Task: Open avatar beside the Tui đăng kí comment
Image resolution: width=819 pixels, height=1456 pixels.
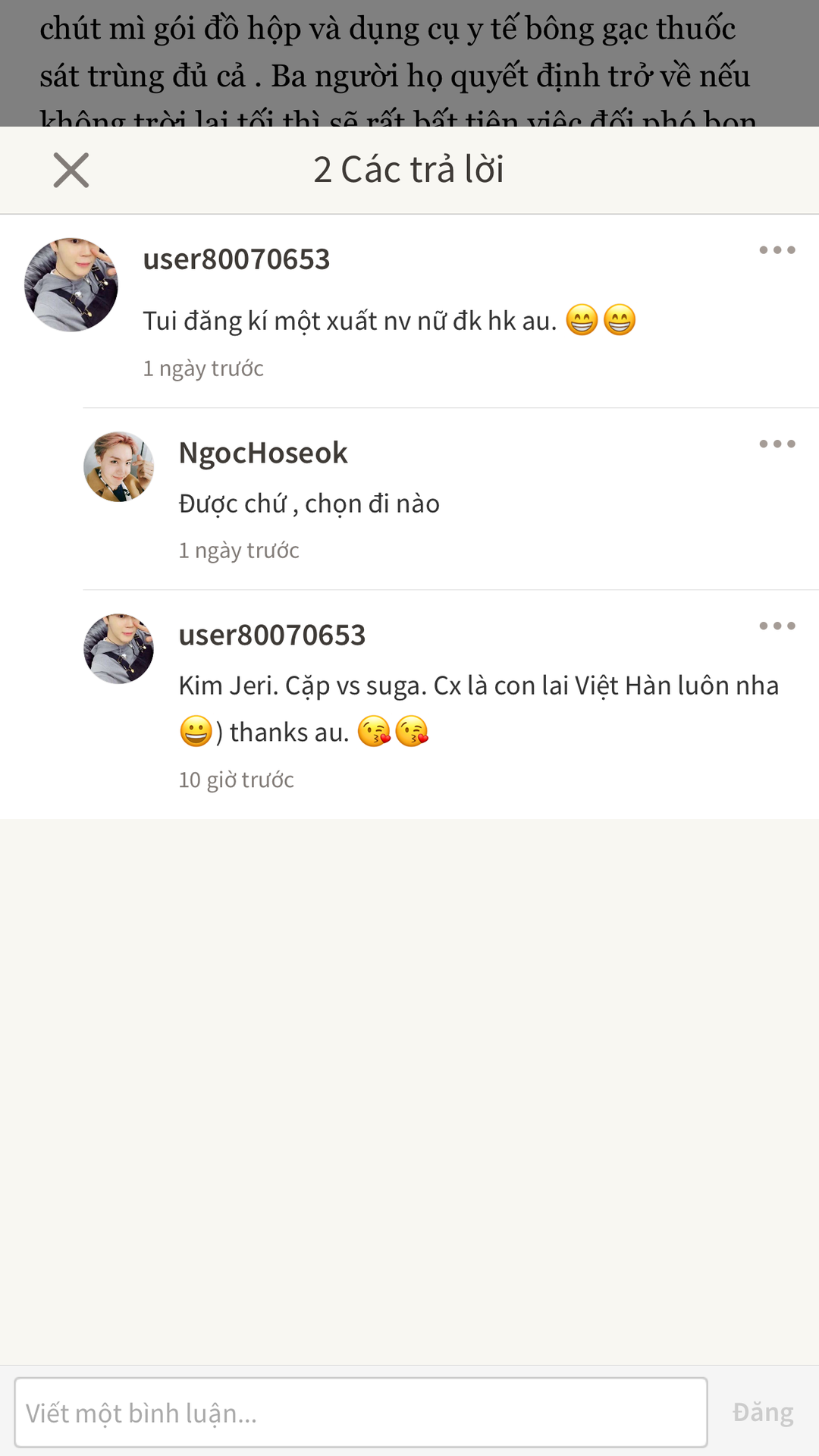Action: pos(71,284)
